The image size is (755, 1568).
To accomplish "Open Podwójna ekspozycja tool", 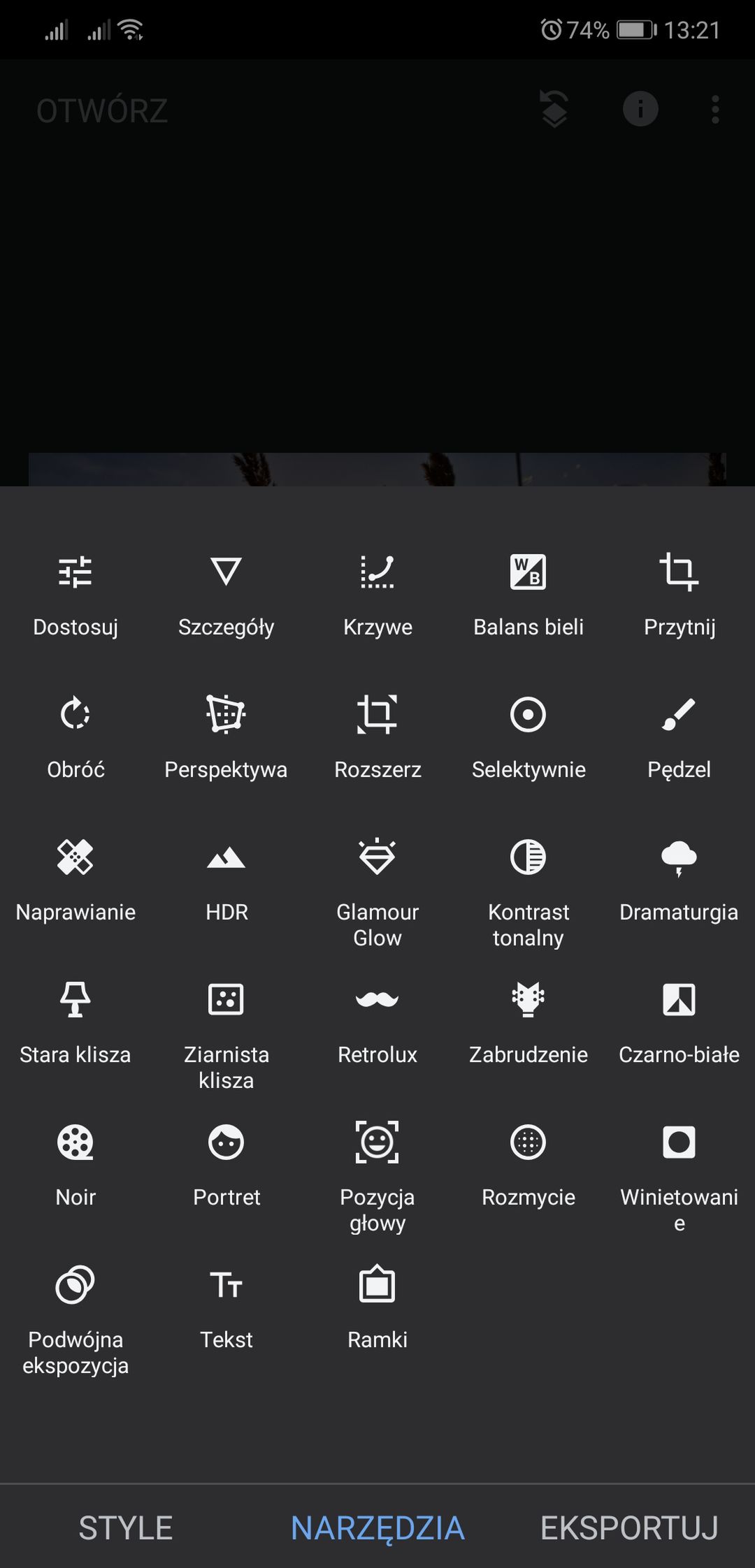I will point(75,1321).
